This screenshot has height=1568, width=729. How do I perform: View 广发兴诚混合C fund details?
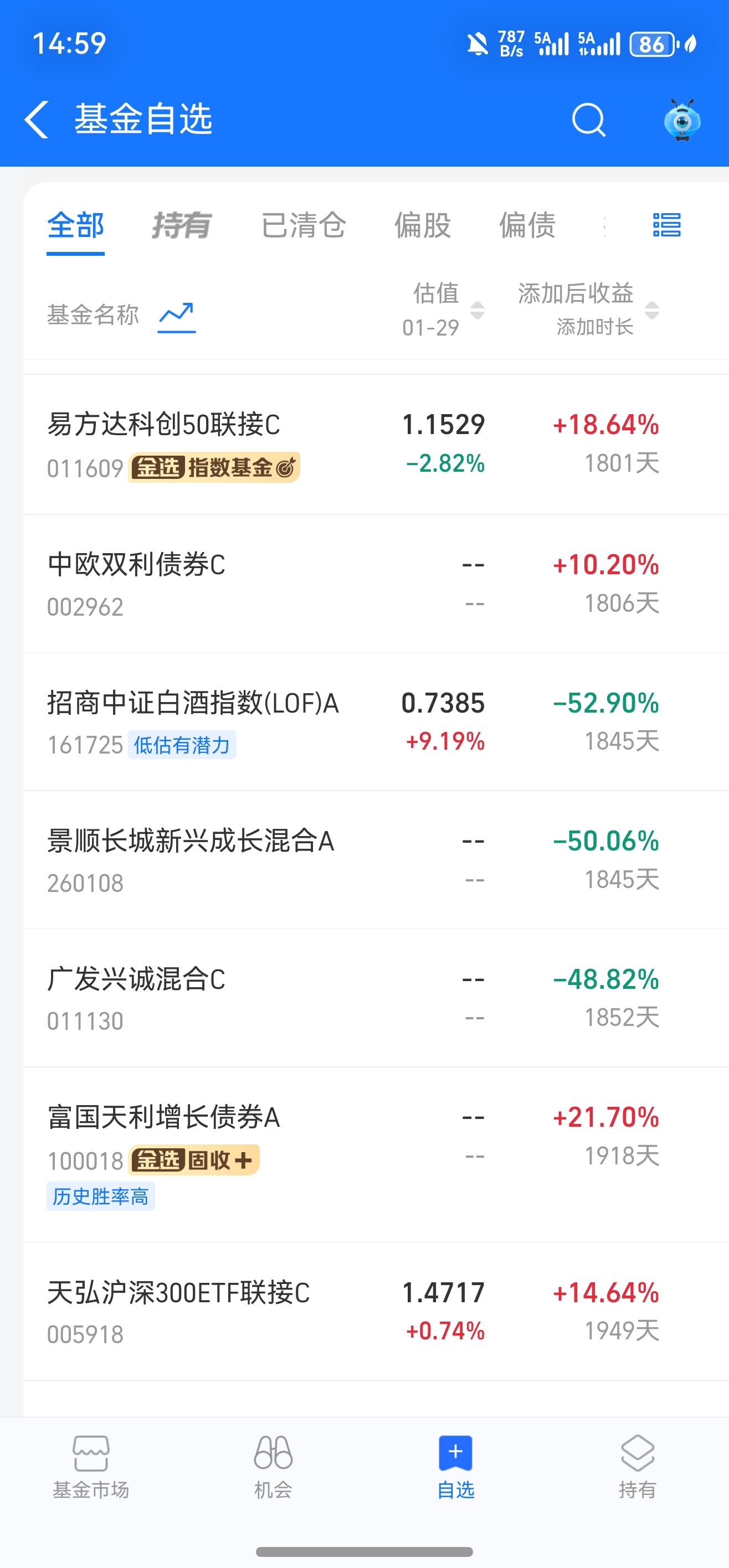(x=136, y=980)
